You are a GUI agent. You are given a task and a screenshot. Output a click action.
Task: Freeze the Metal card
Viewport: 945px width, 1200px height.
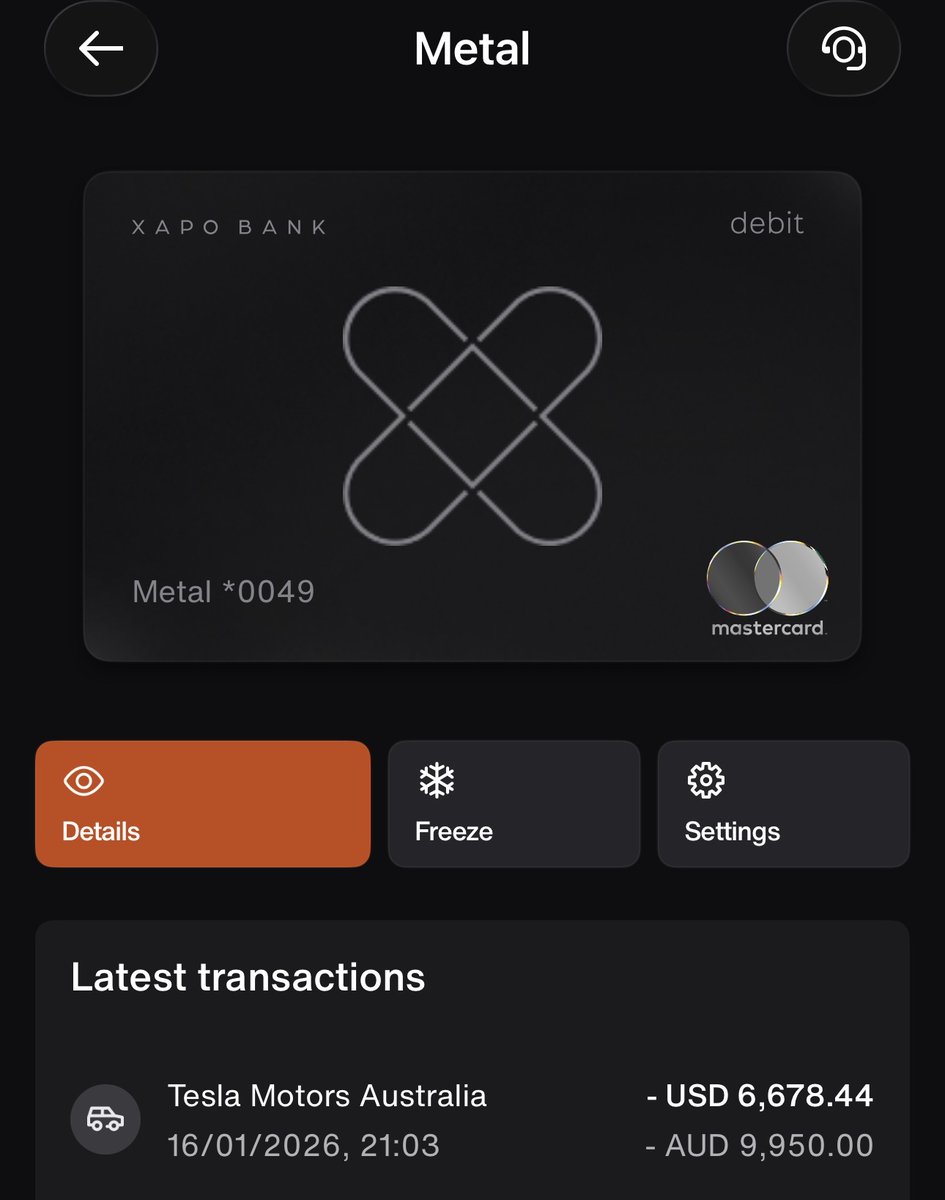(513, 803)
